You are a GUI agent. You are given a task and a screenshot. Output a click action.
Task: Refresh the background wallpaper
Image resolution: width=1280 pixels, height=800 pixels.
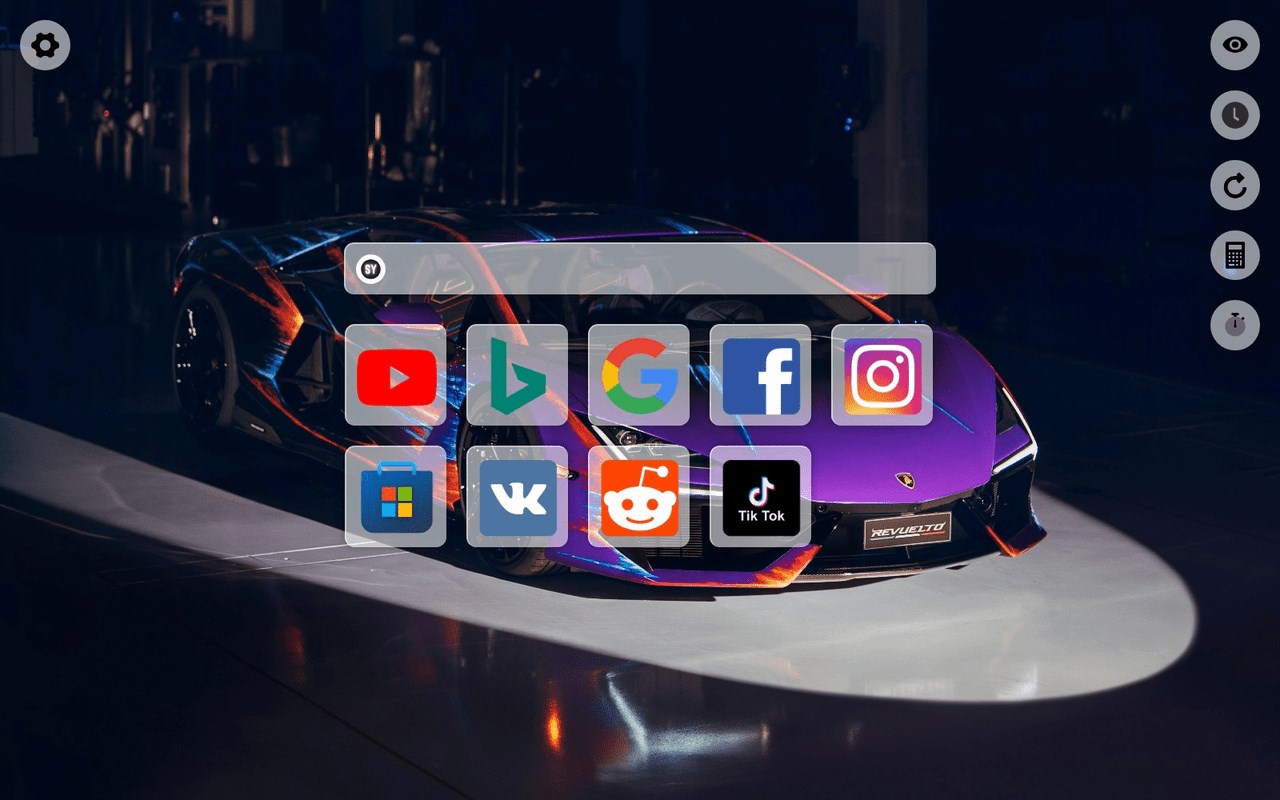[x=1235, y=185]
